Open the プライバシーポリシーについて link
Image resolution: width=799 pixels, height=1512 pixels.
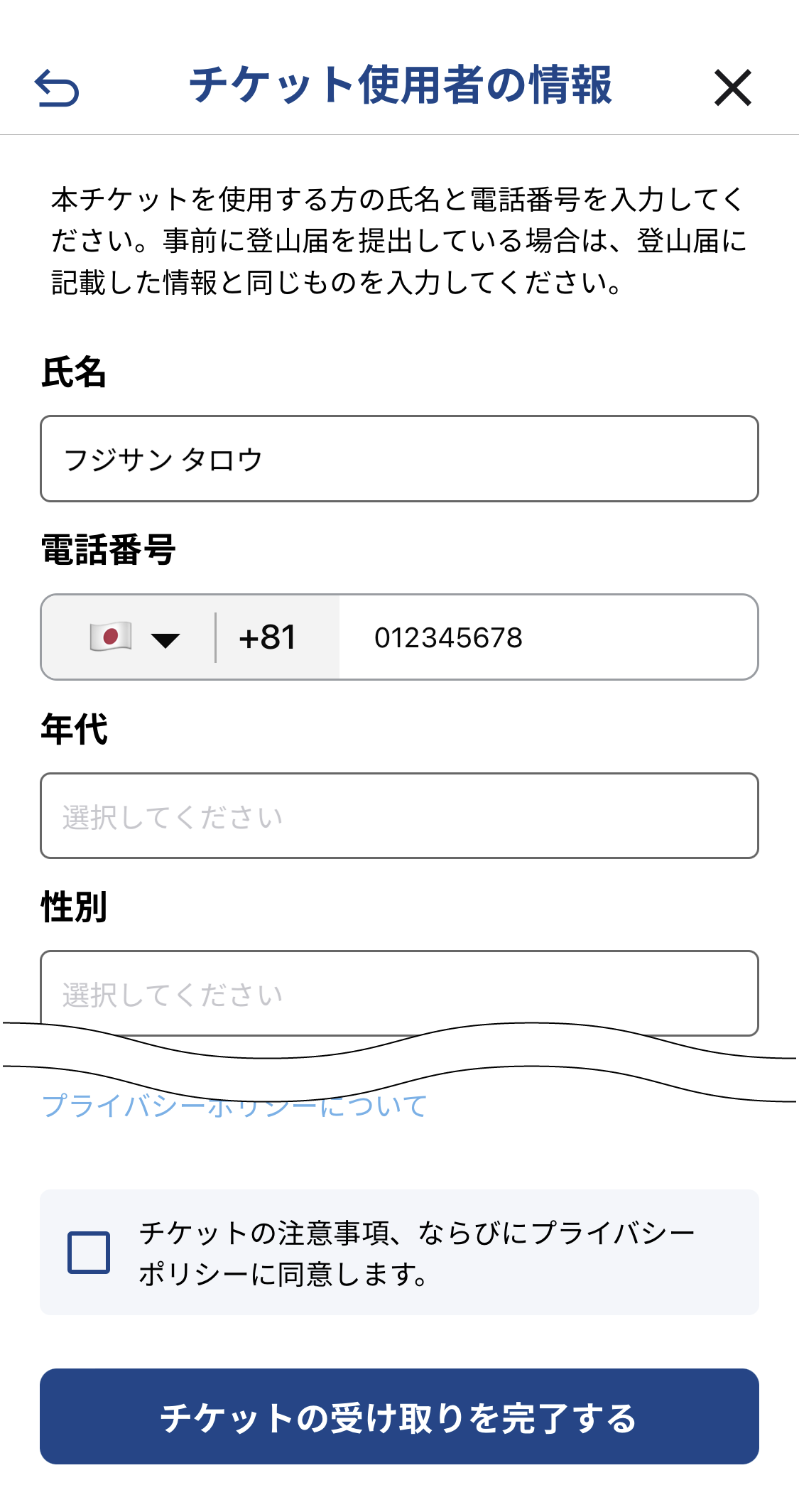234,1106
